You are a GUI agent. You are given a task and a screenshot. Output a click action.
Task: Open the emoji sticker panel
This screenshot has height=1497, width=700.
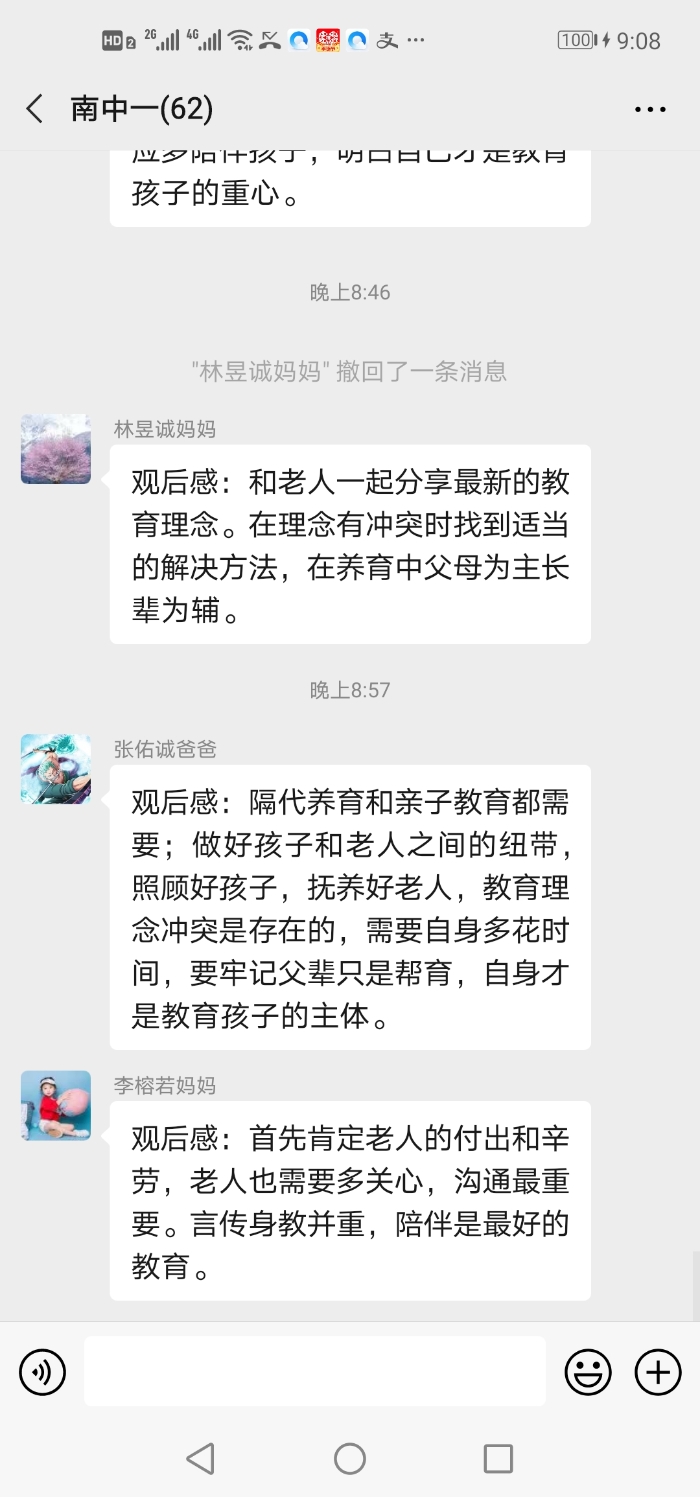[x=588, y=1372]
